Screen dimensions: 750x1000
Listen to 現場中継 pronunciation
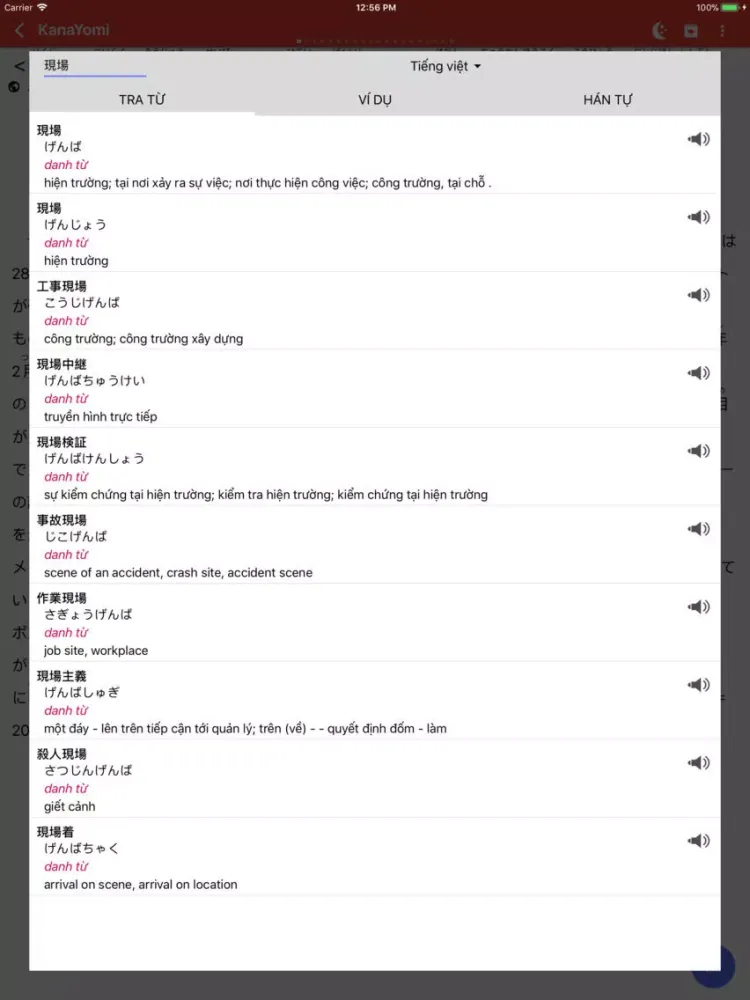(x=698, y=373)
